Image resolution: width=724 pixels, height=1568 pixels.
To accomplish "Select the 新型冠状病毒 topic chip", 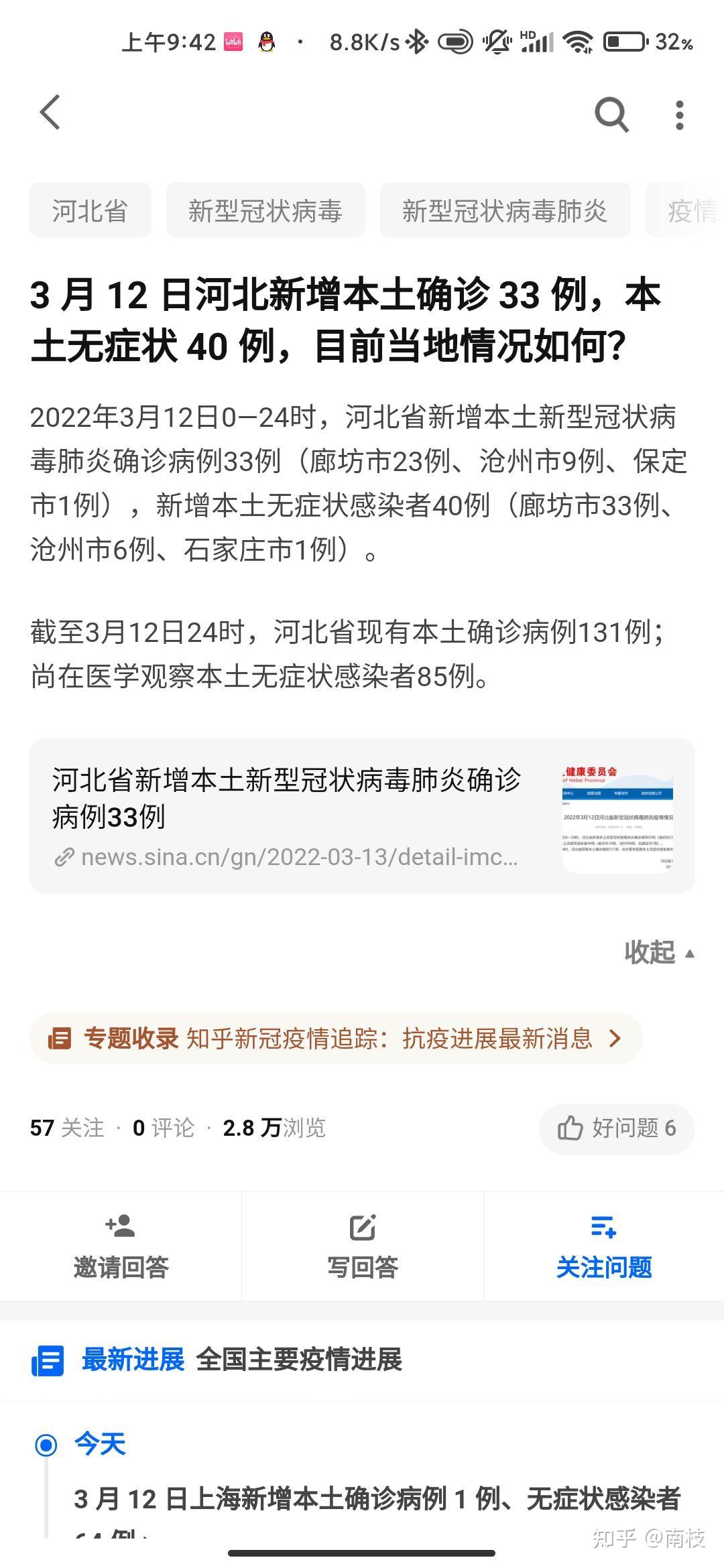I will 265,210.
